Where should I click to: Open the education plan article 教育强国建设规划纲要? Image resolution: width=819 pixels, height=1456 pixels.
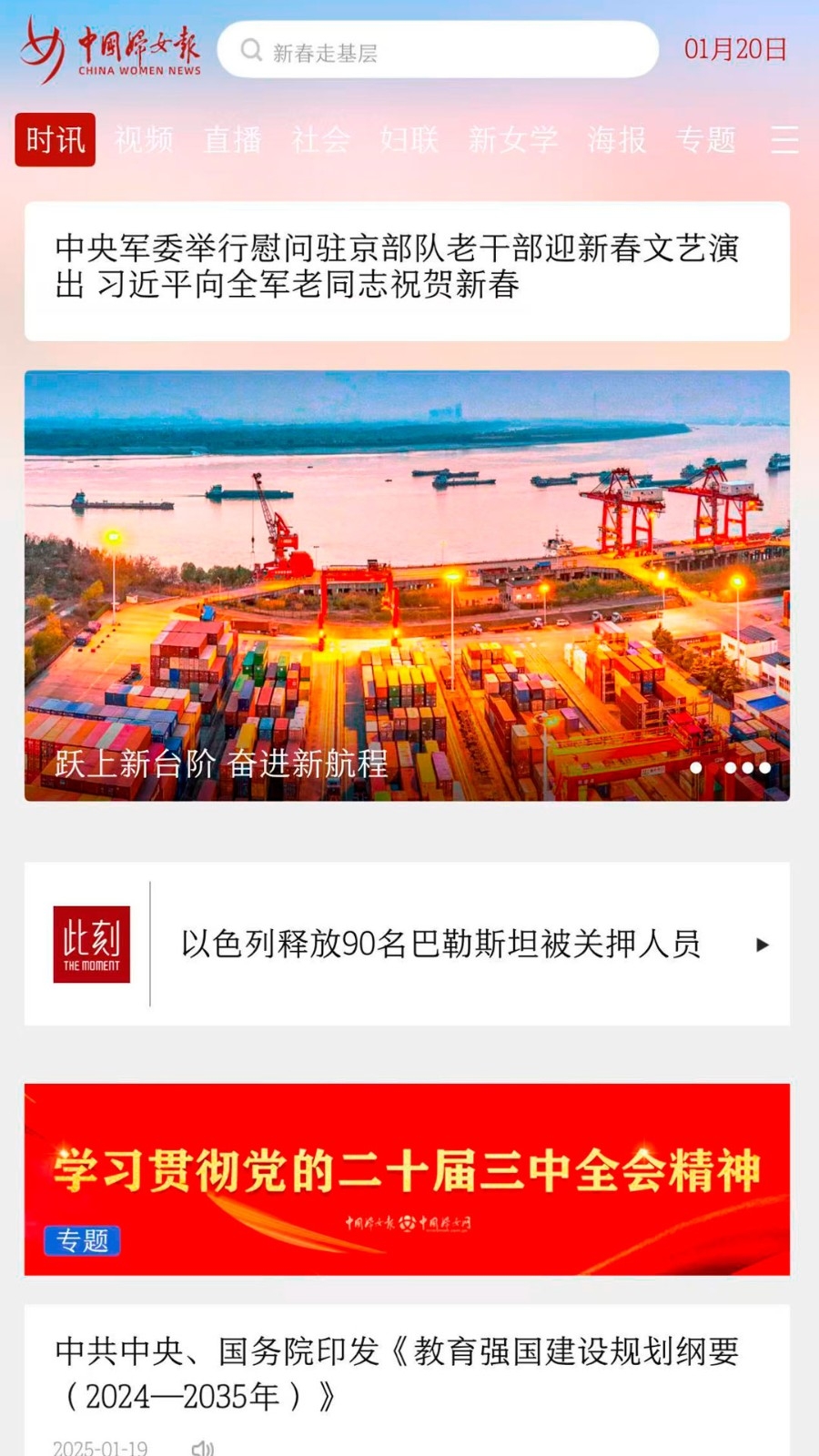[x=400, y=1374]
